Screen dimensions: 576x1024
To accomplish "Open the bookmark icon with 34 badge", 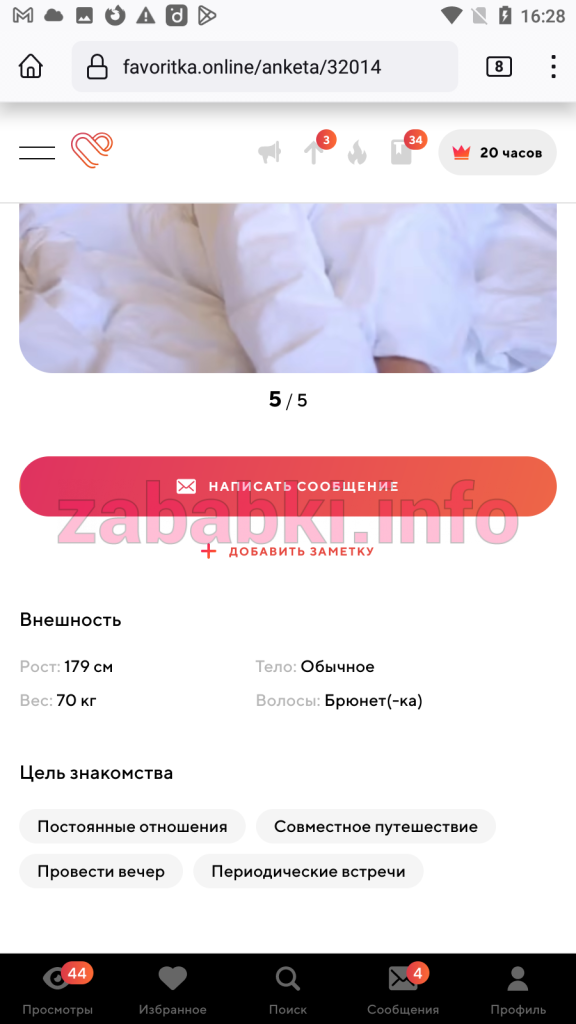I will pos(402,153).
